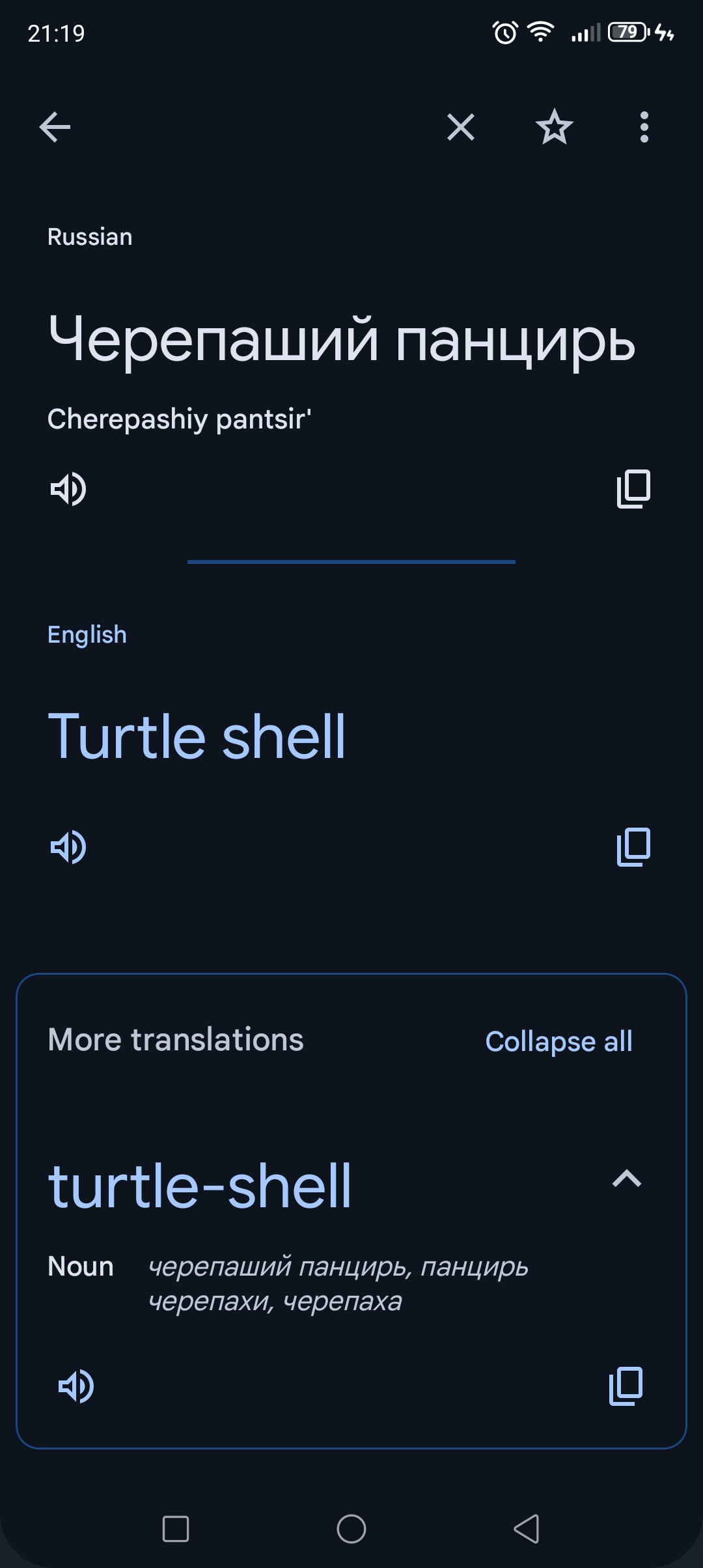Play audio in the turtle-shell entry
The image size is (703, 1568).
pyautogui.click(x=76, y=1386)
